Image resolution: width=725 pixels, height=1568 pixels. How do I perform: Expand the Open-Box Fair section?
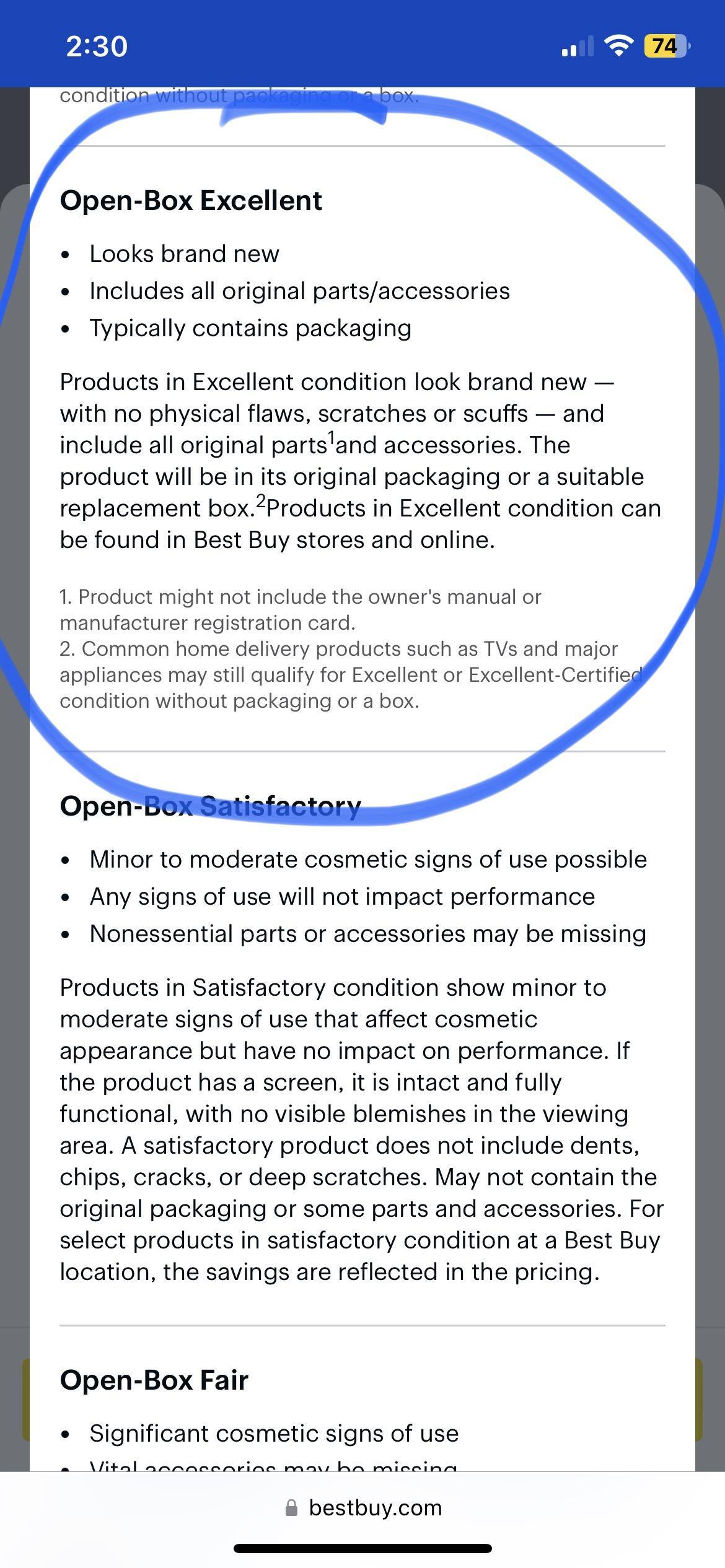coord(153,1380)
